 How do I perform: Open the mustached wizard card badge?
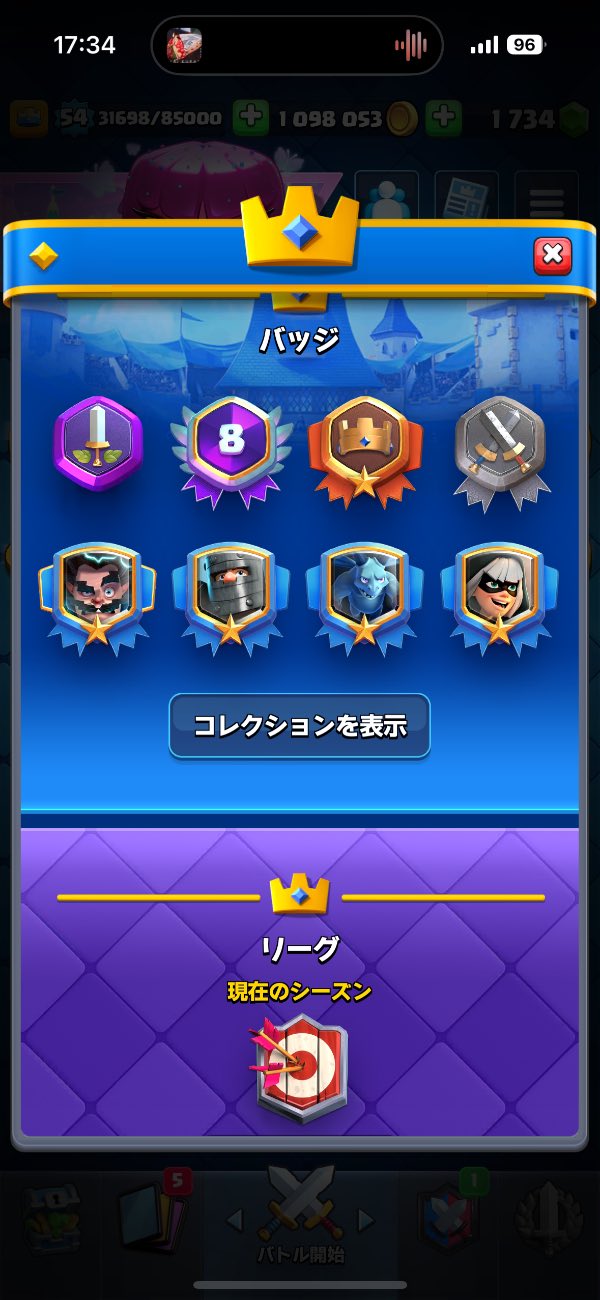coord(97,592)
